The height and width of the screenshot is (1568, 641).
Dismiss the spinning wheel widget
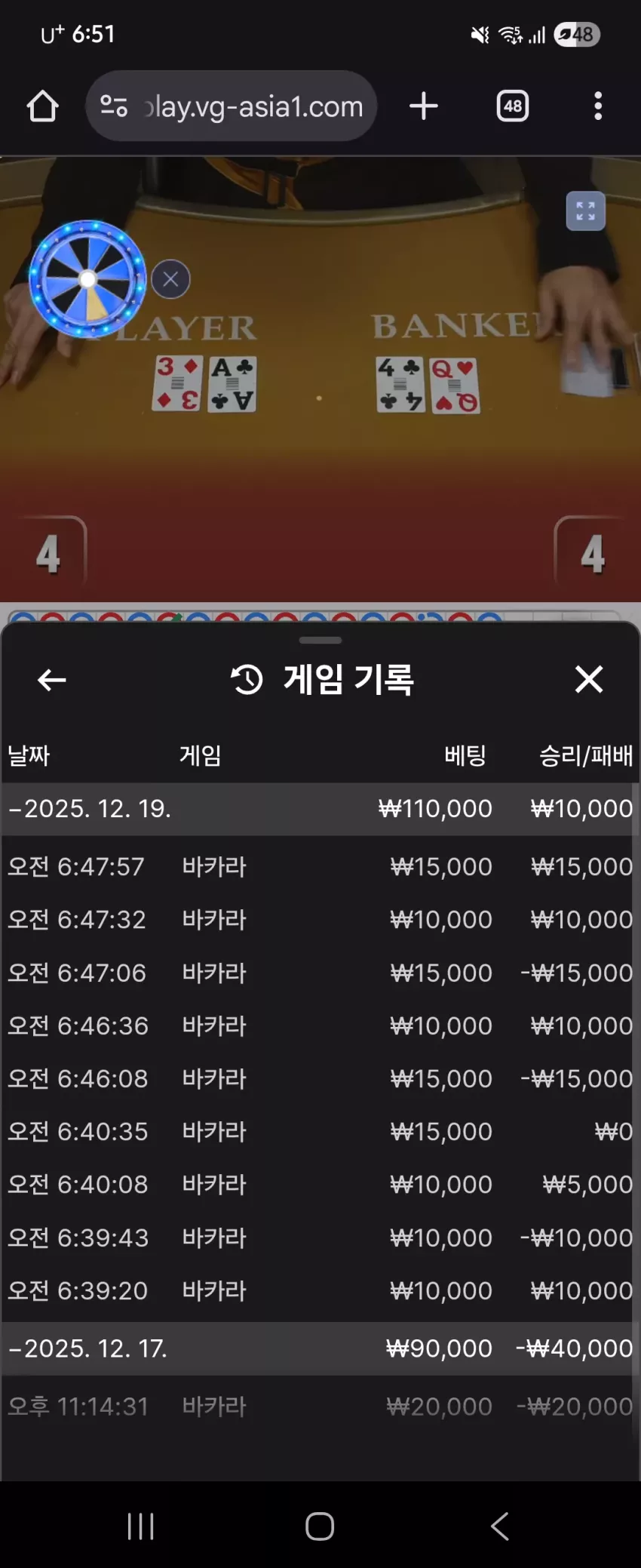[170, 279]
